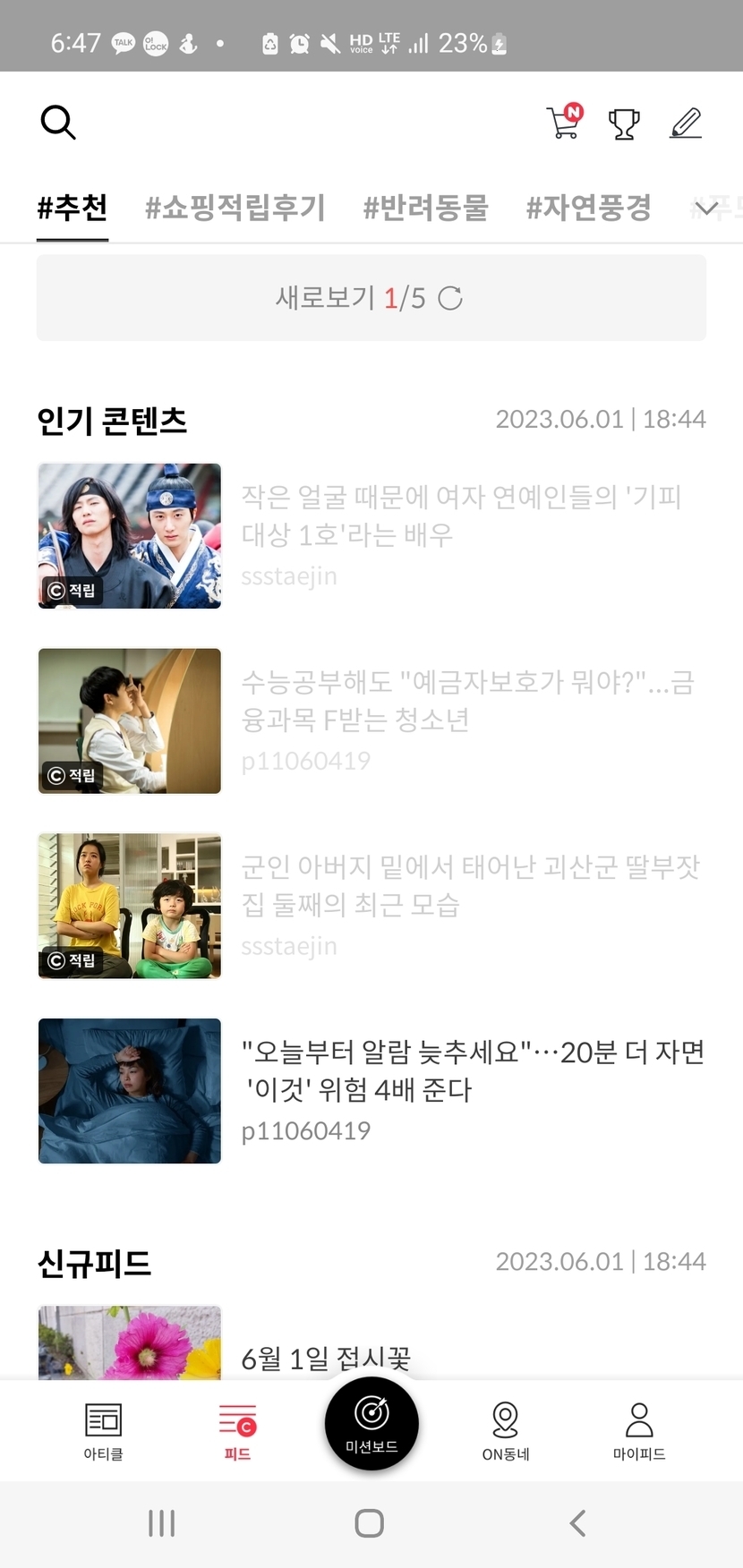Open the 군인 아버지 괴산군 딸부잣집 article
This screenshot has width=743, height=1568.
tap(470, 886)
